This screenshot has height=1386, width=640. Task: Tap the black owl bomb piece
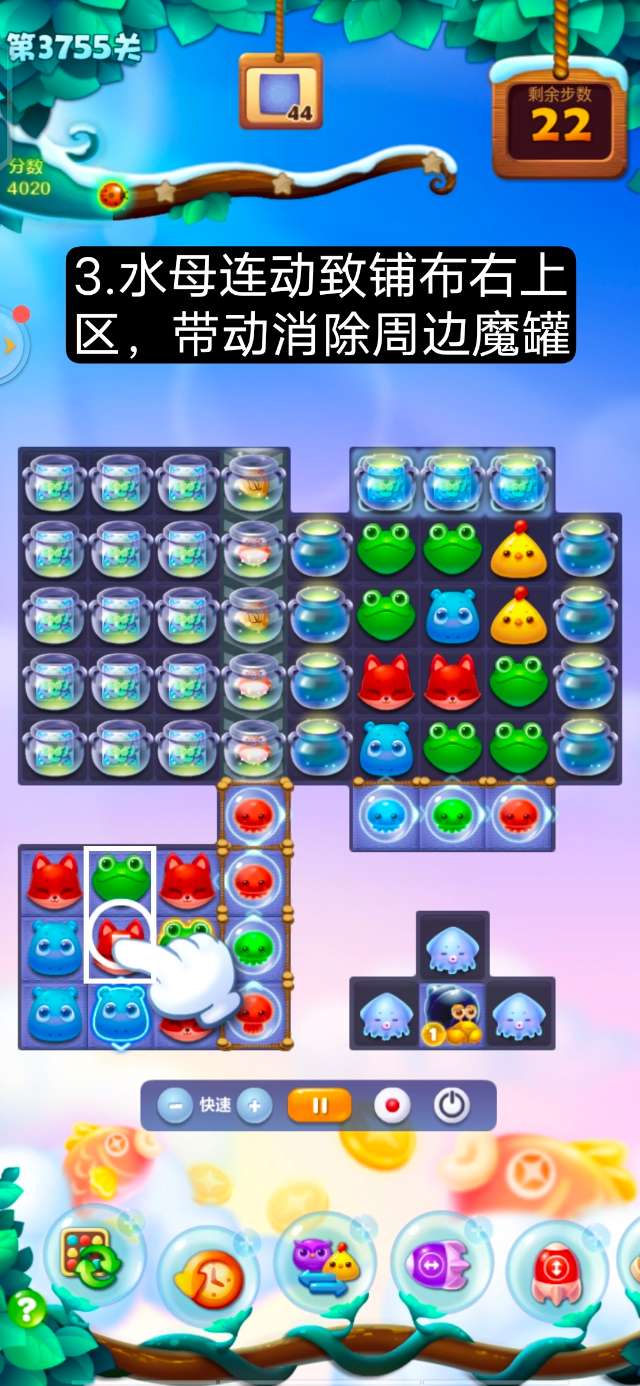(x=451, y=1012)
